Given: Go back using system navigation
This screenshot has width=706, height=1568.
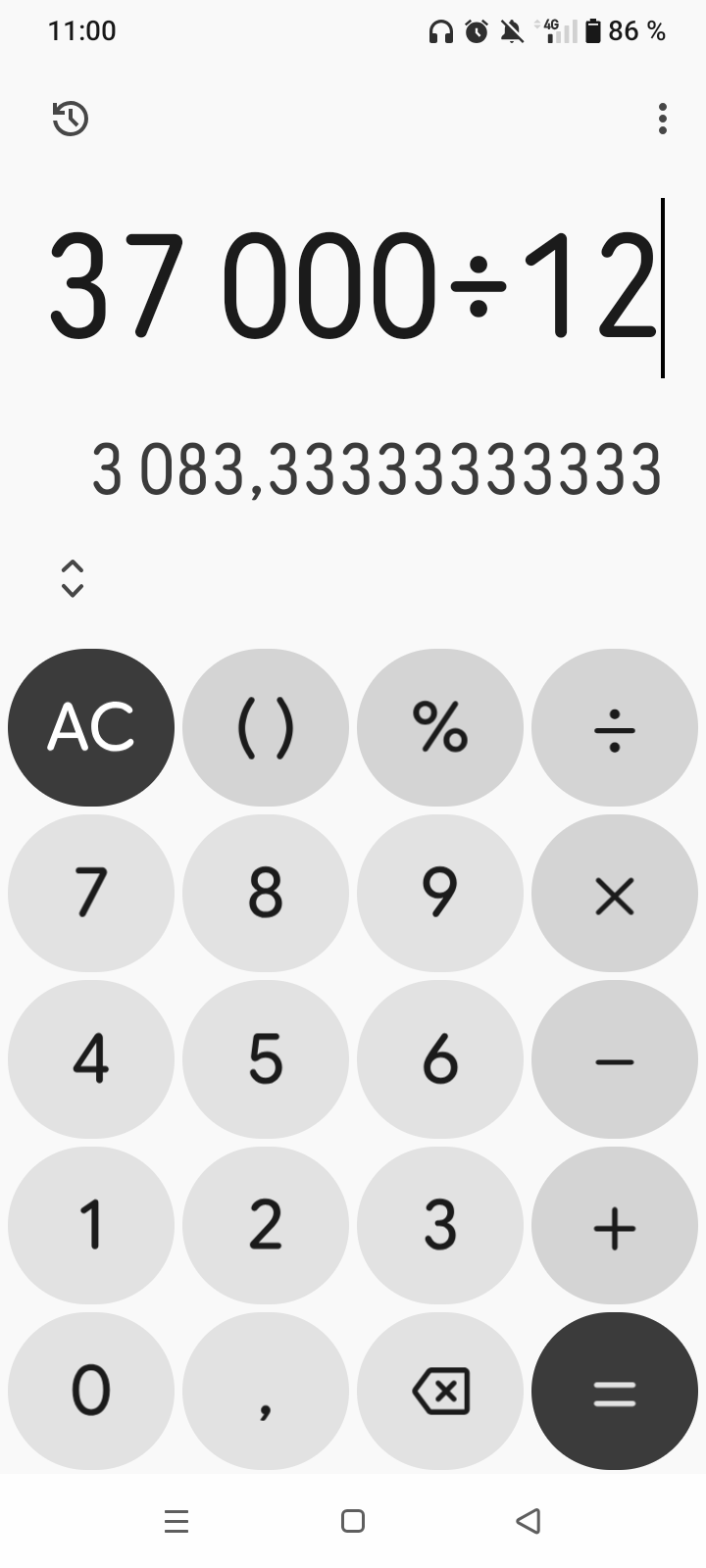Looking at the screenshot, I should tap(529, 1521).
